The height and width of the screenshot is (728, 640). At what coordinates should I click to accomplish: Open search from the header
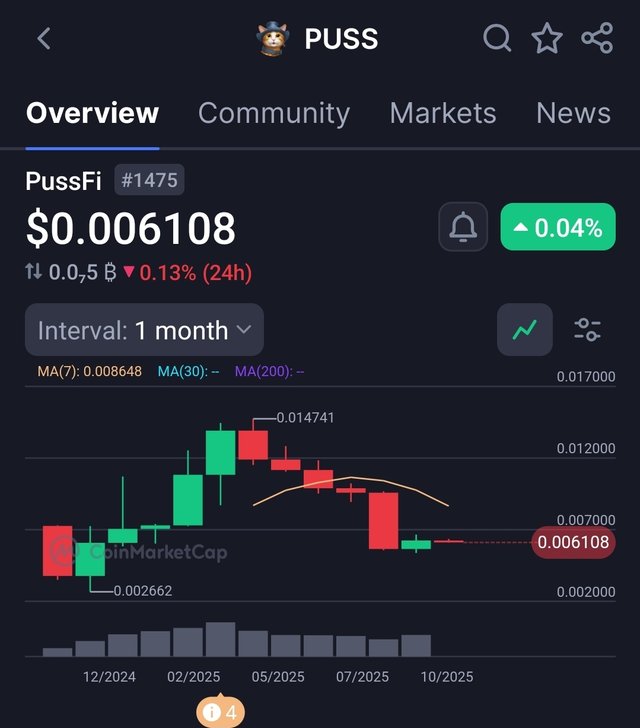[x=497, y=39]
